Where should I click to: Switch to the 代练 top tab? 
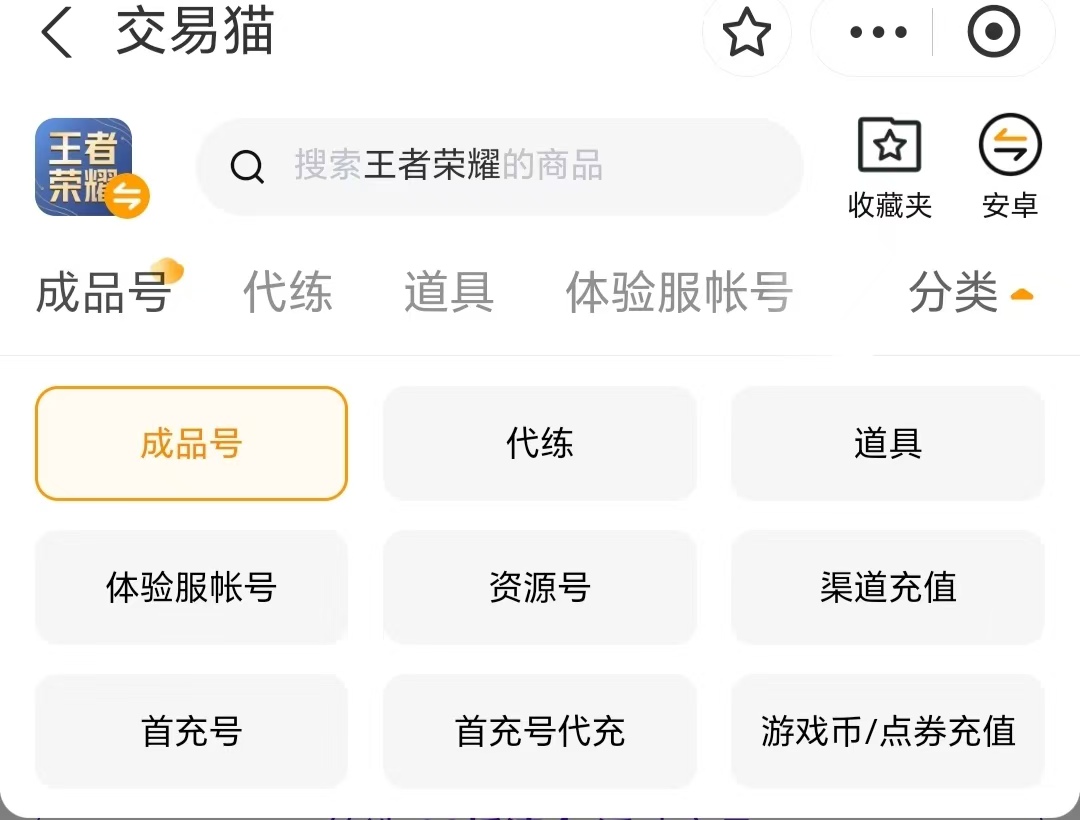tap(288, 293)
